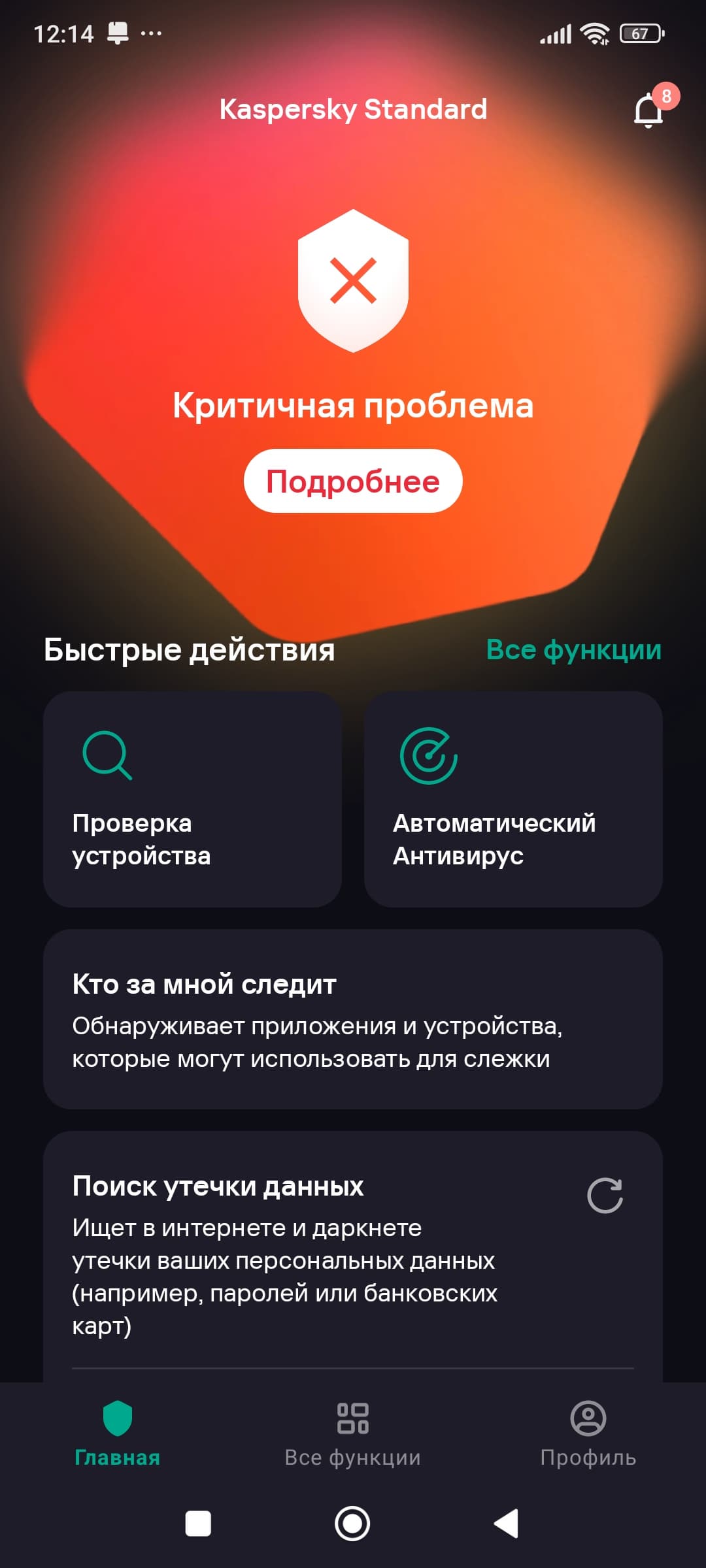Switch to the Главная tab
Screen dimensions: 706x1568
(x=118, y=1432)
